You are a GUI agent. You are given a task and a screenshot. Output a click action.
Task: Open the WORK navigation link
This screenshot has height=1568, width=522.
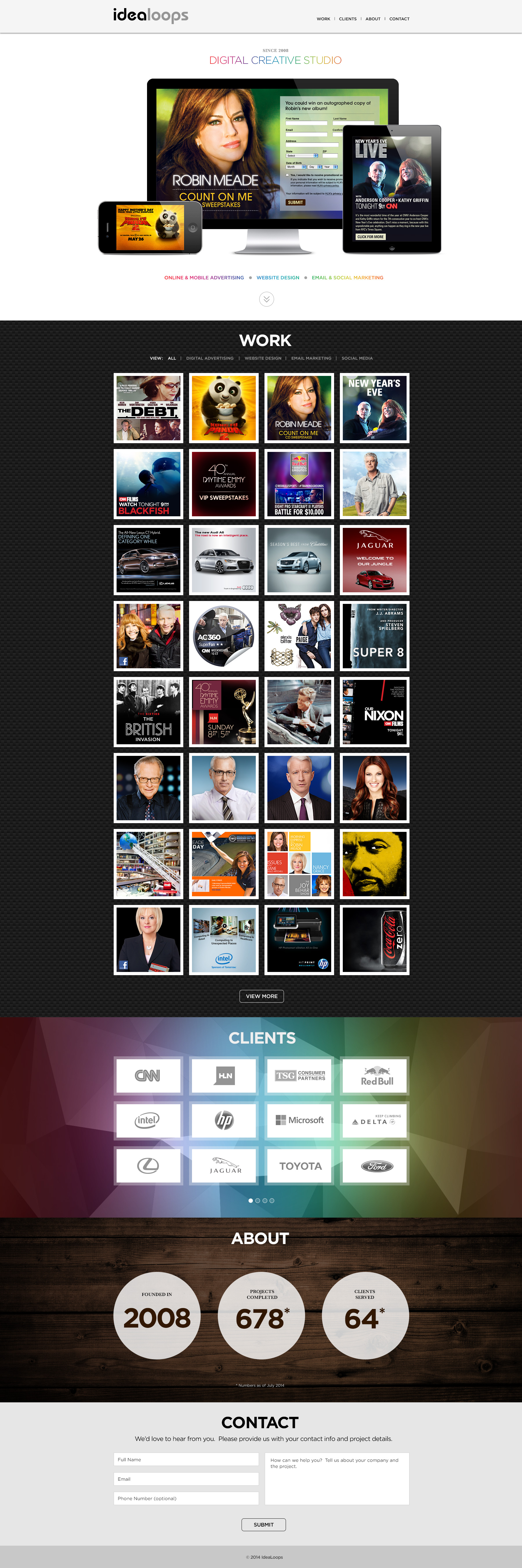click(x=323, y=19)
